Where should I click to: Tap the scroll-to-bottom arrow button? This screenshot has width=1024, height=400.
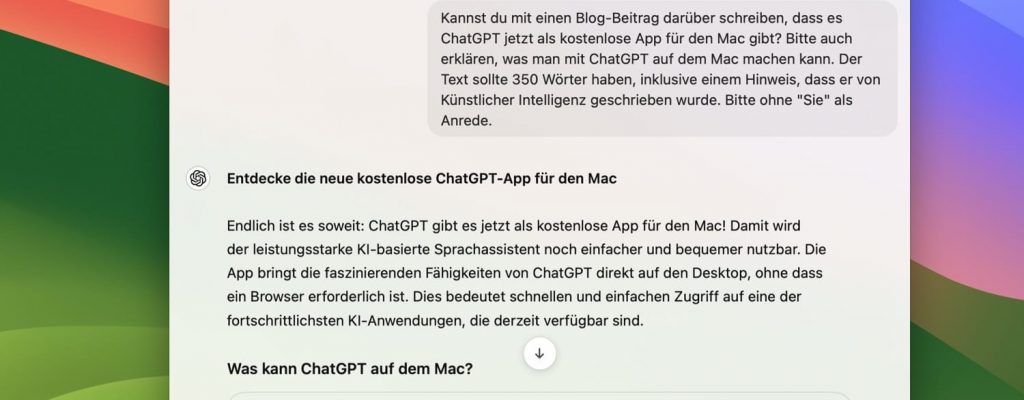(x=539, y=353)
